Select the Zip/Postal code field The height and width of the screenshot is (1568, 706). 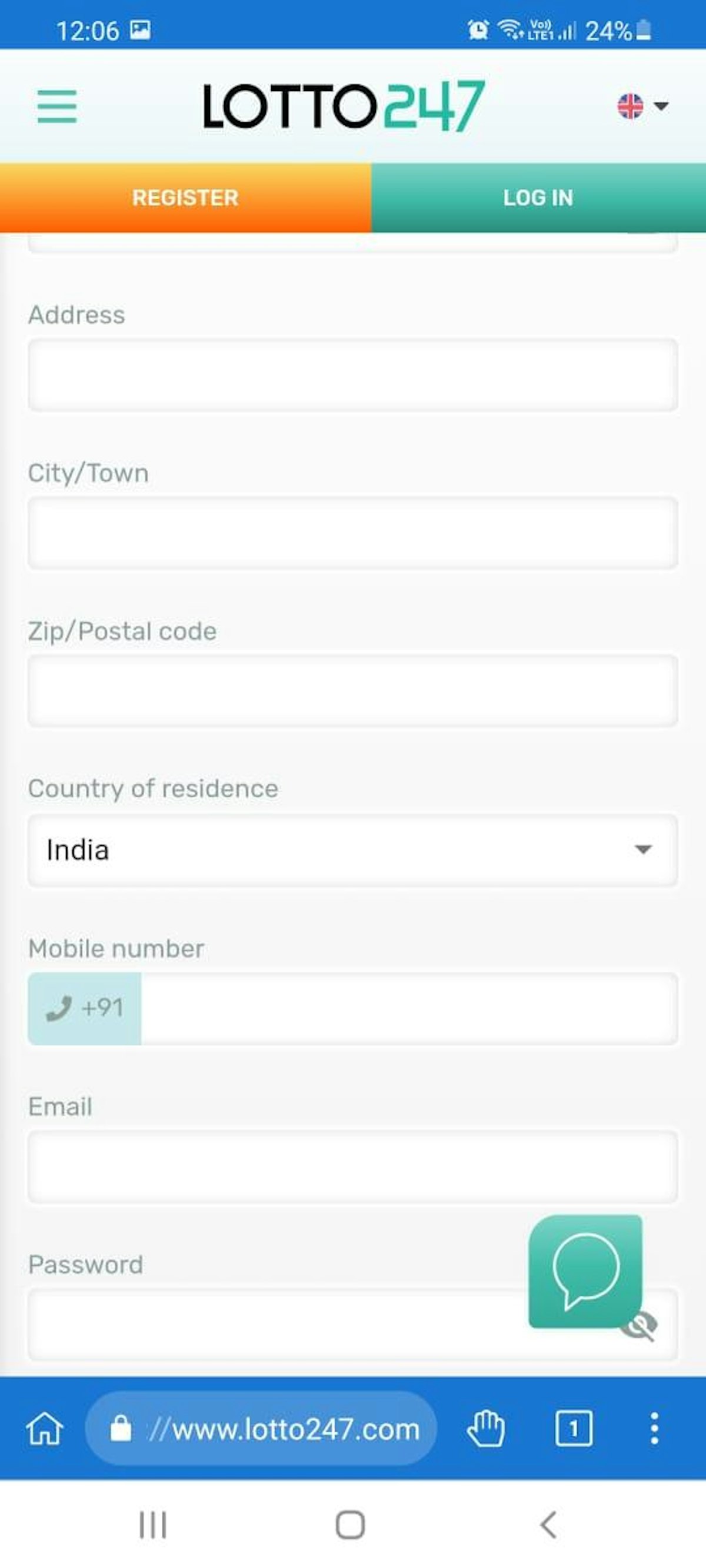(x=352, y=691)
